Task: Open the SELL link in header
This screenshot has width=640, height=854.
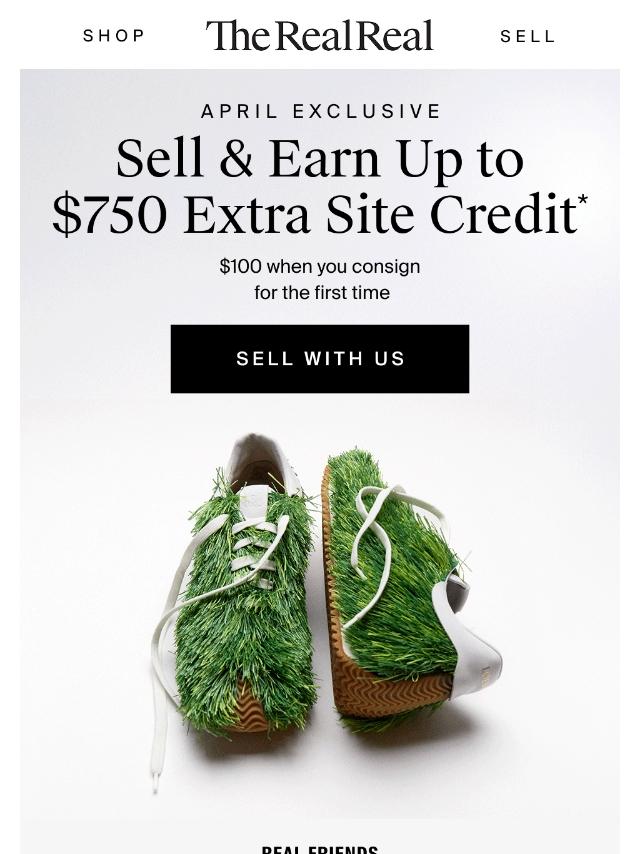Action: (527, 37)
